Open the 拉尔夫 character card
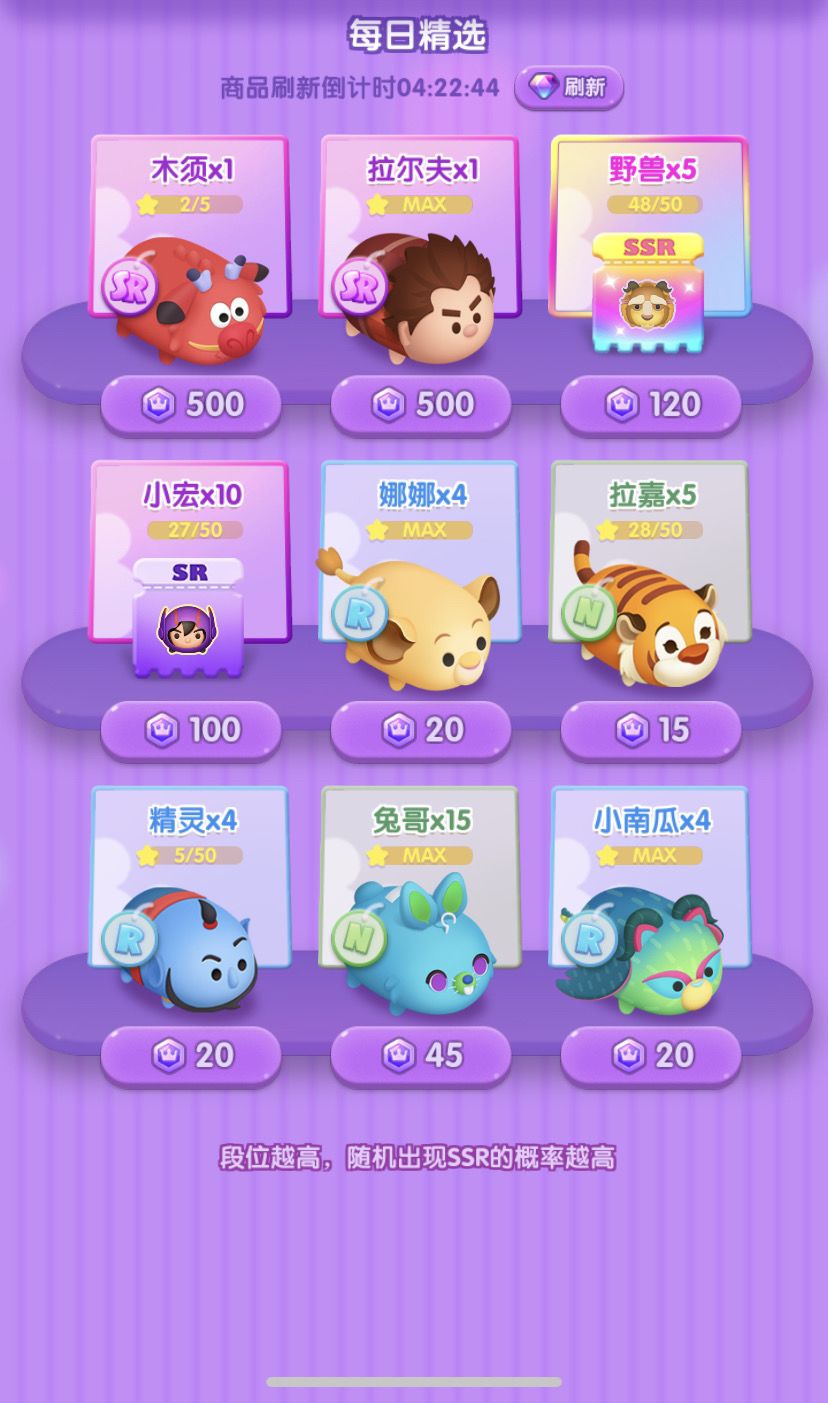 (420, 250)
